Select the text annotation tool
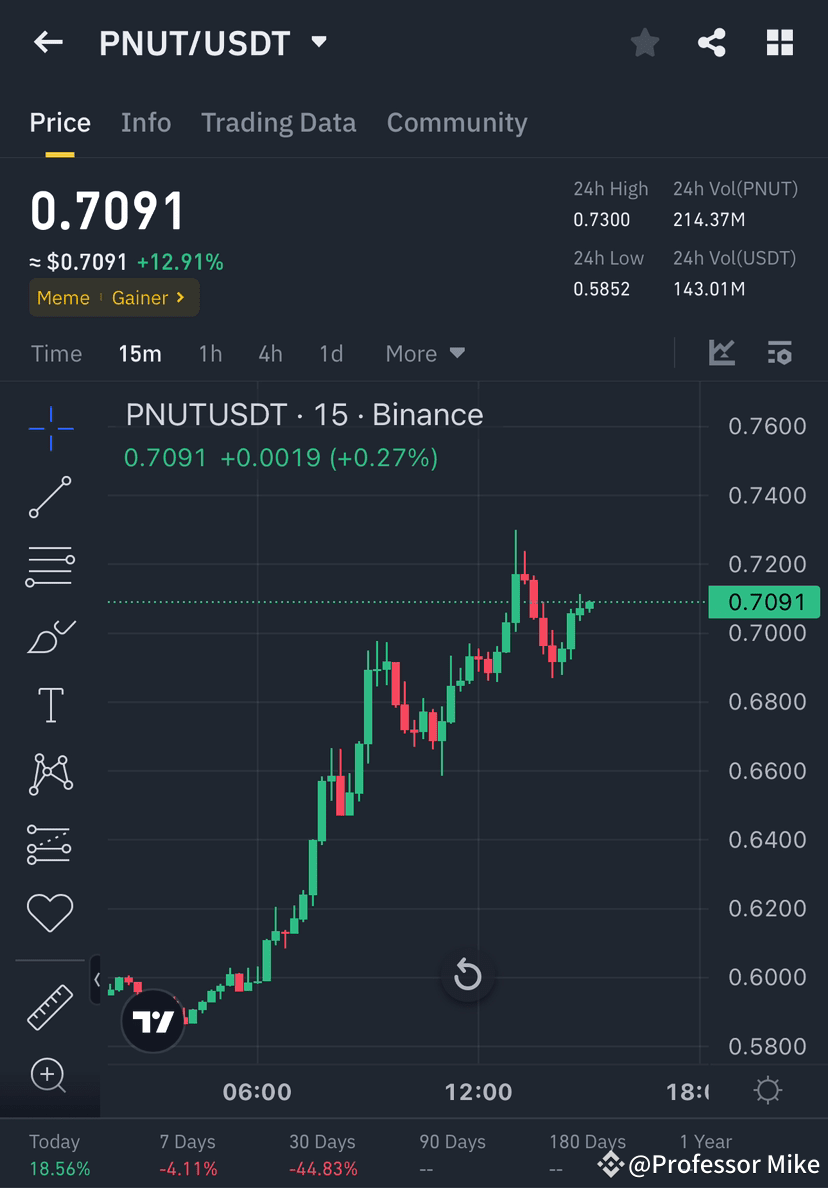Viewport: 828px width, 1188px height. pos(50,703)
